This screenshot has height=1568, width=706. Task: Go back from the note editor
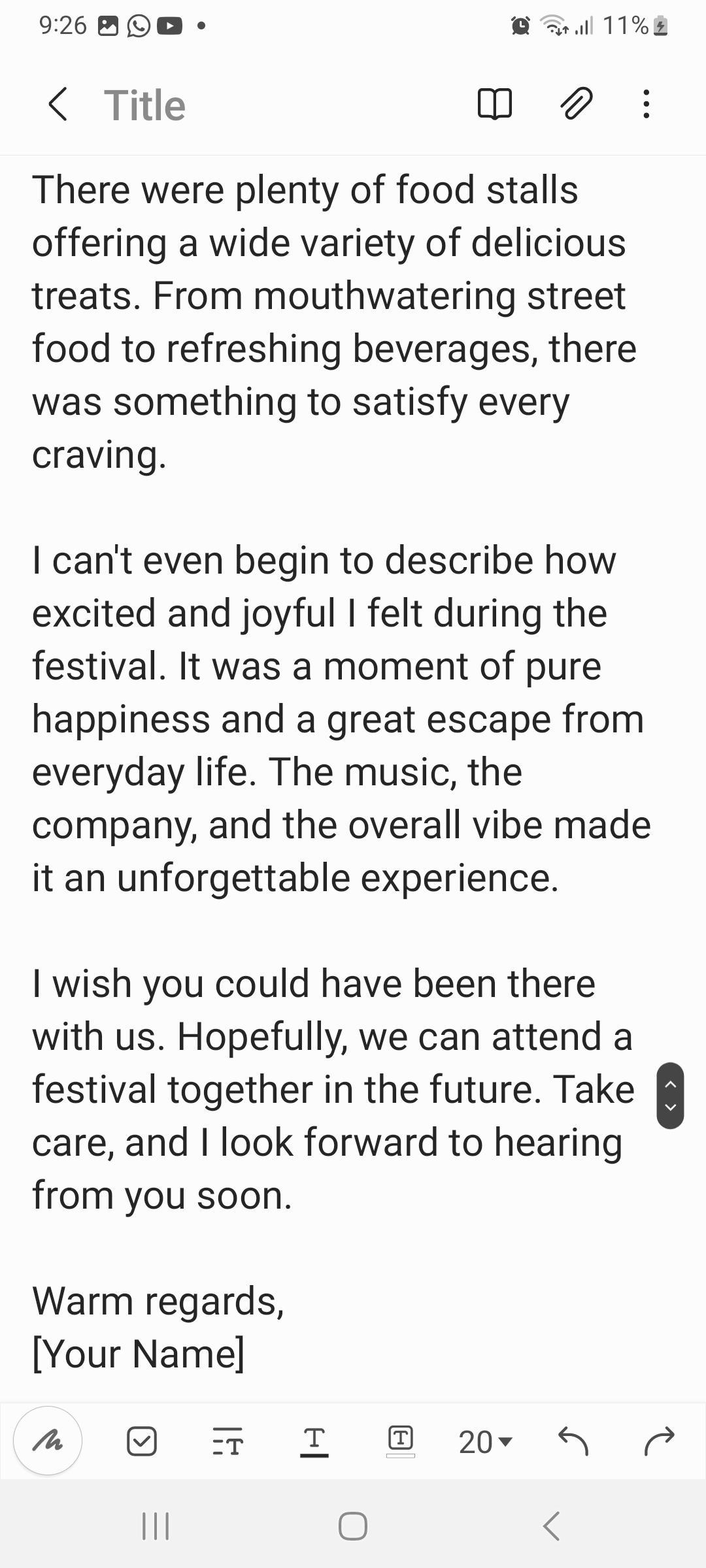point(58,105)
